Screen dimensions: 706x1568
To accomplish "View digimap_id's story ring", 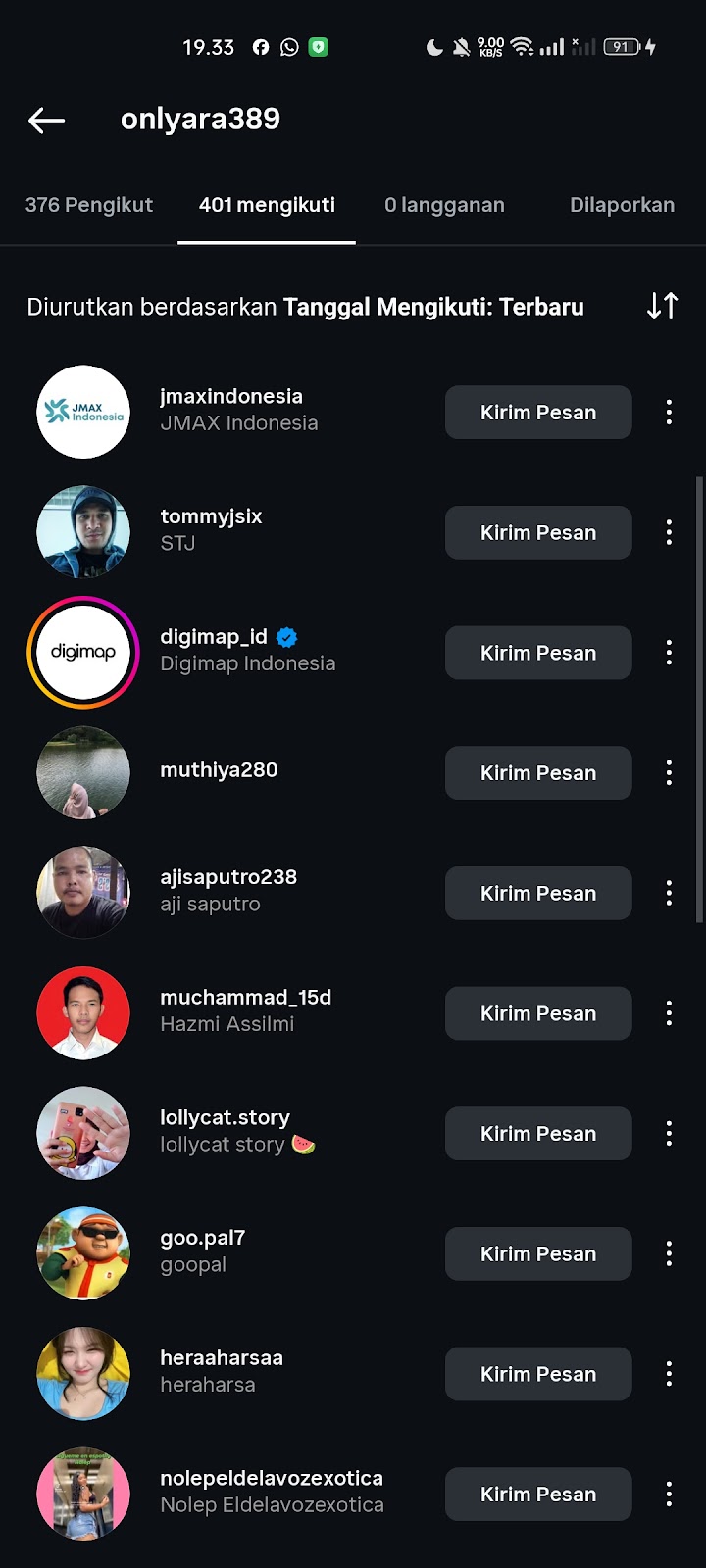I will coord(83,653).
